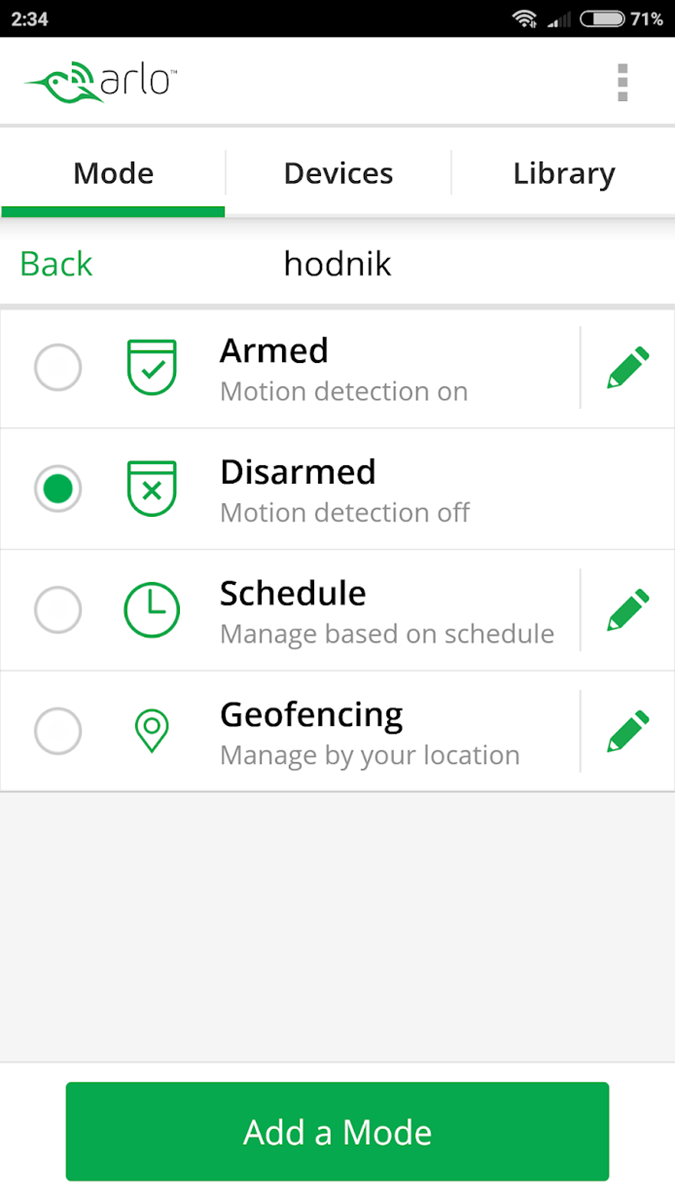Select the Disarmed mode radio button
675x1200 pixels.
pos(58,489)
